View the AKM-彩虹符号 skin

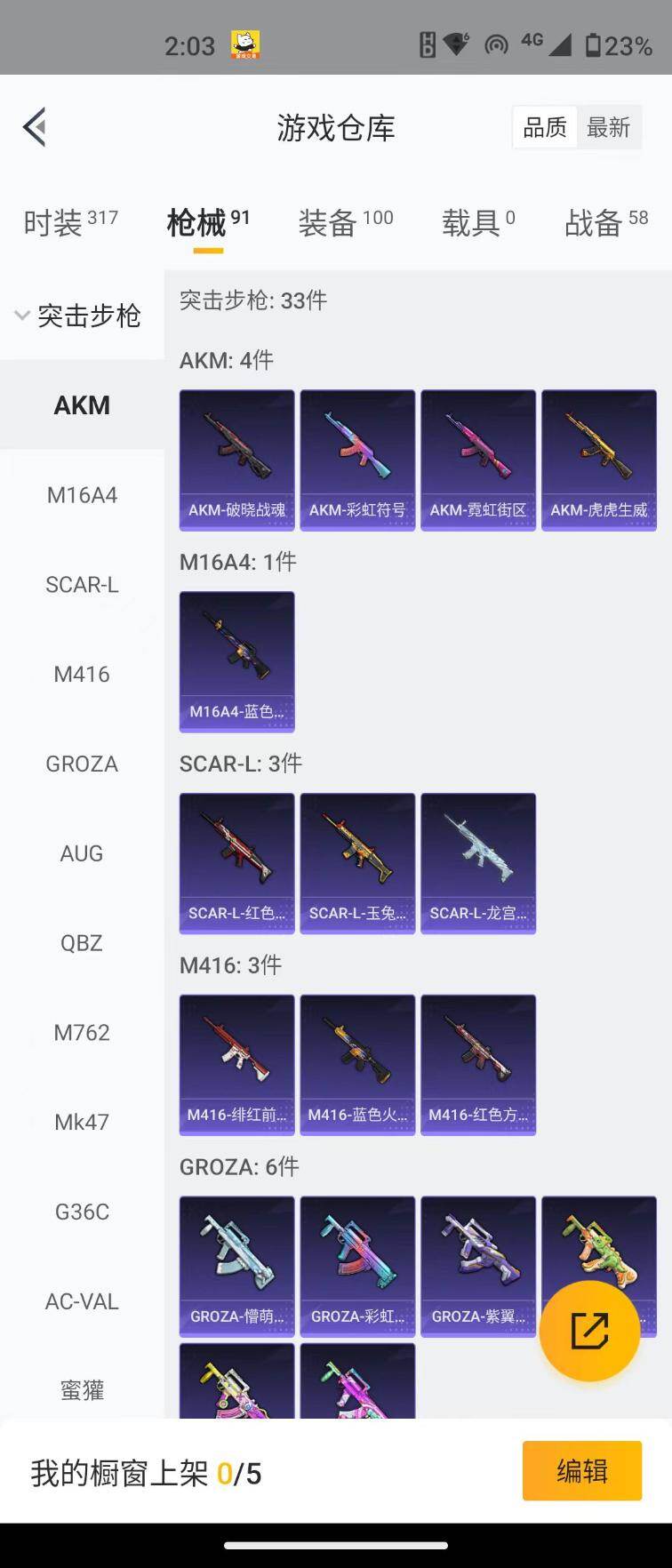coord(357,460)
